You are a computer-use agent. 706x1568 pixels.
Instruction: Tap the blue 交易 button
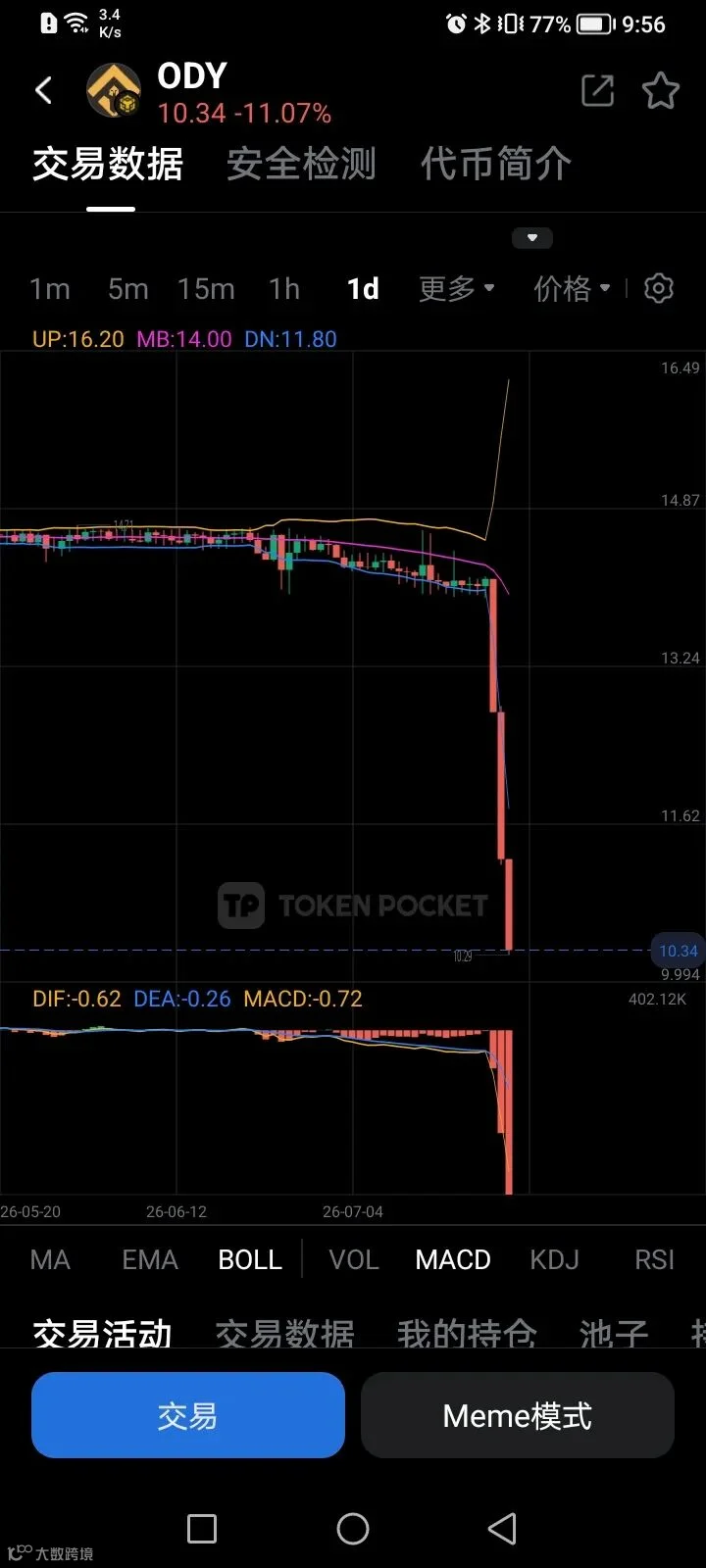188,1415
